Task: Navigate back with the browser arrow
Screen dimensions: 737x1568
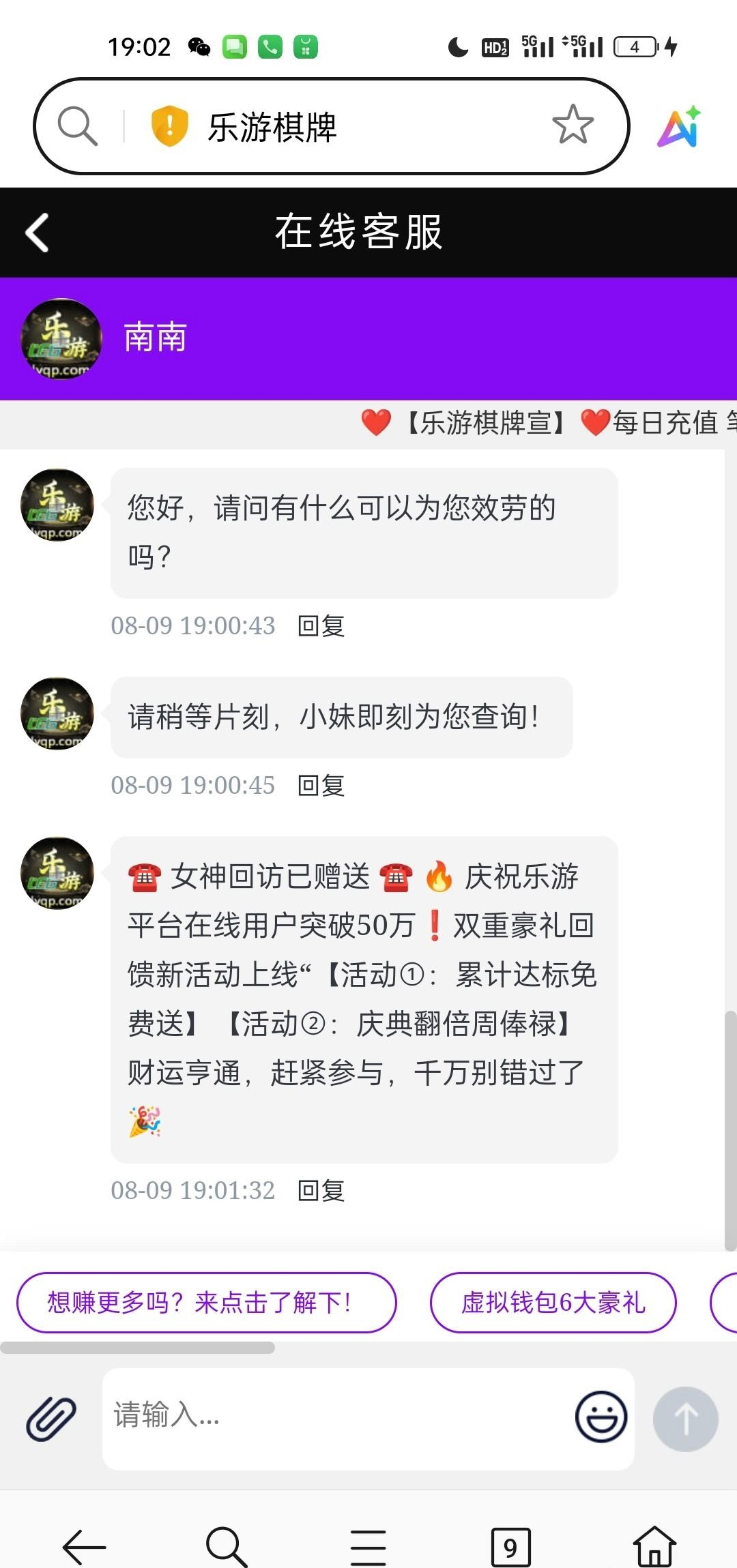Action: tap(84, 1547)
